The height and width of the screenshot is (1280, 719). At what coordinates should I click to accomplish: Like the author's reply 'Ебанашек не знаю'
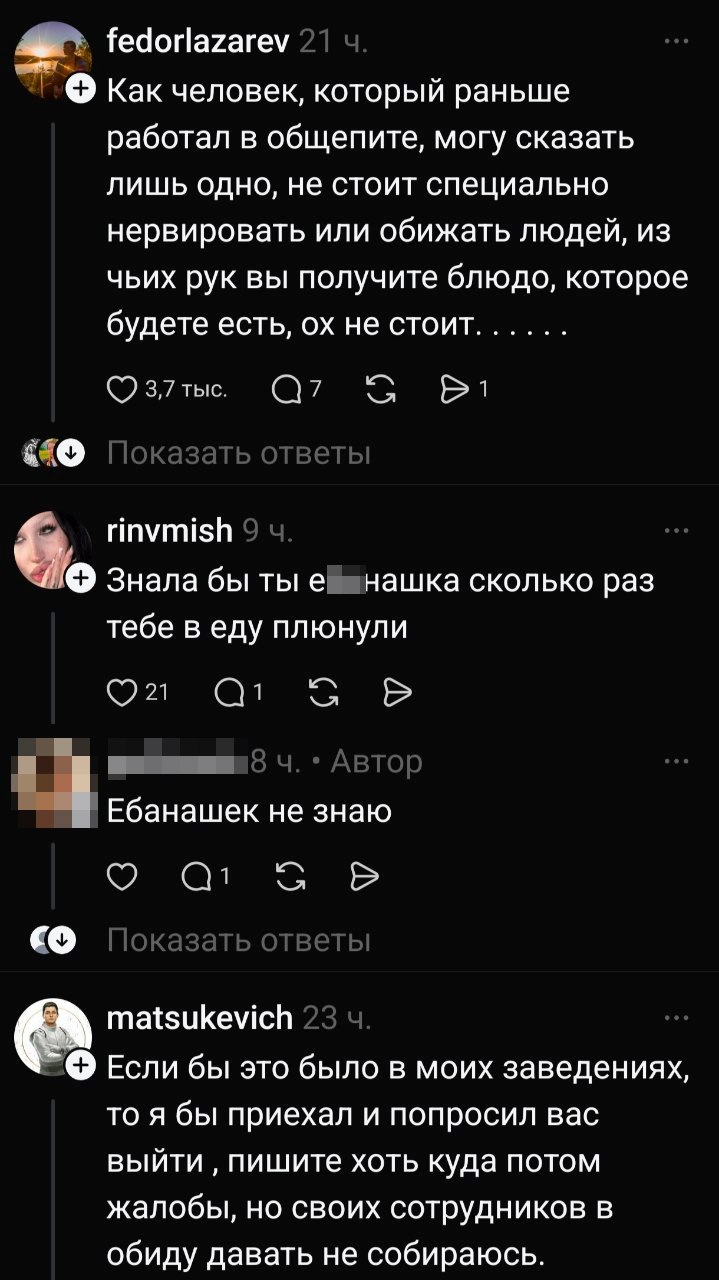pos(122,877)
